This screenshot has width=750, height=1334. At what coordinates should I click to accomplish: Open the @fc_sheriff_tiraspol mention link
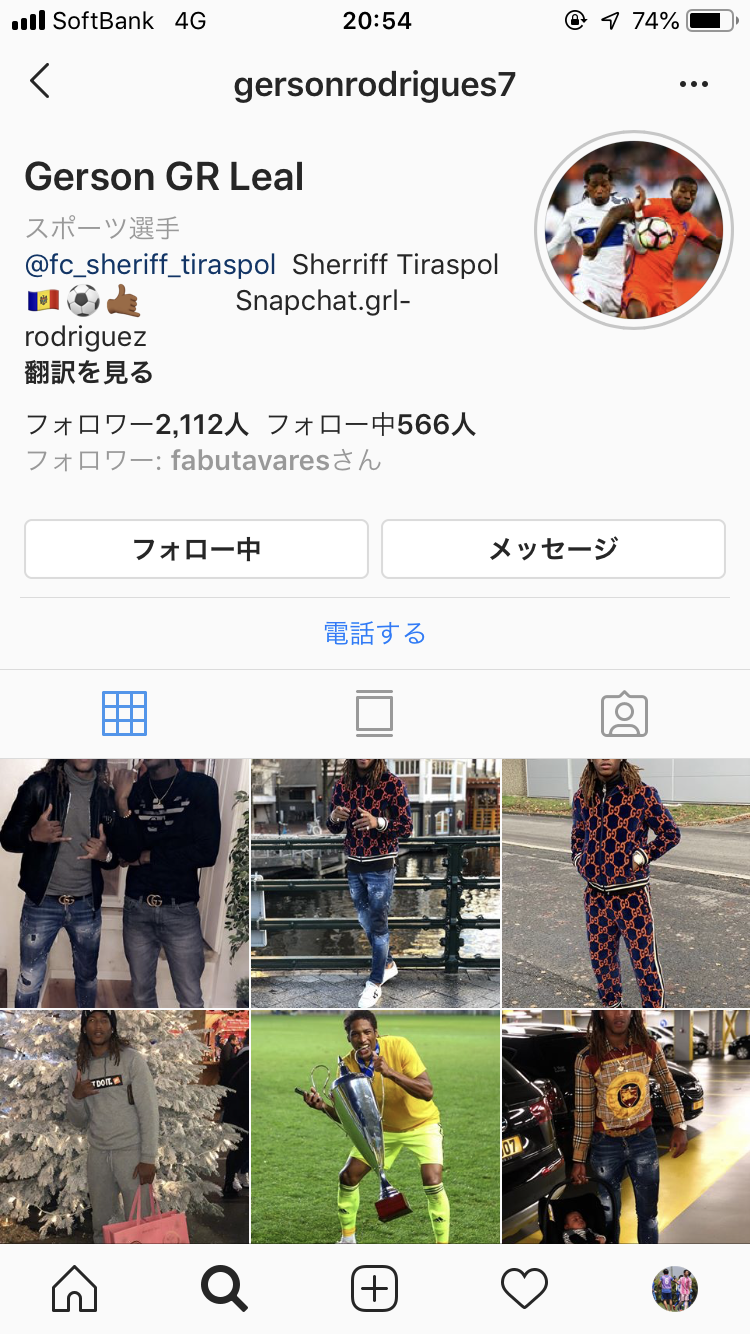150,265
